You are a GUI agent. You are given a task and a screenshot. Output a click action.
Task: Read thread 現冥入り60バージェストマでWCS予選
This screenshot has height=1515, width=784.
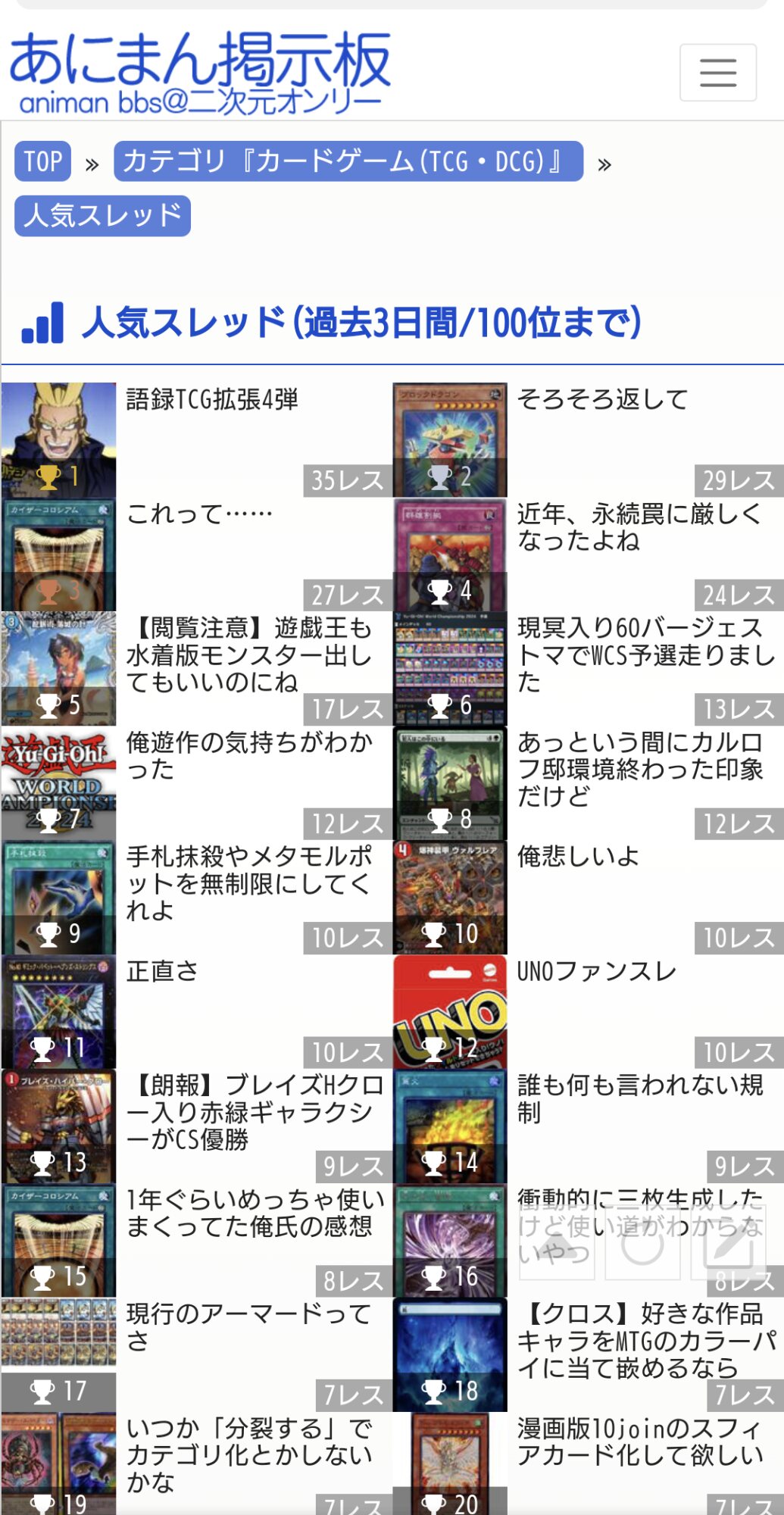[645, 655]
